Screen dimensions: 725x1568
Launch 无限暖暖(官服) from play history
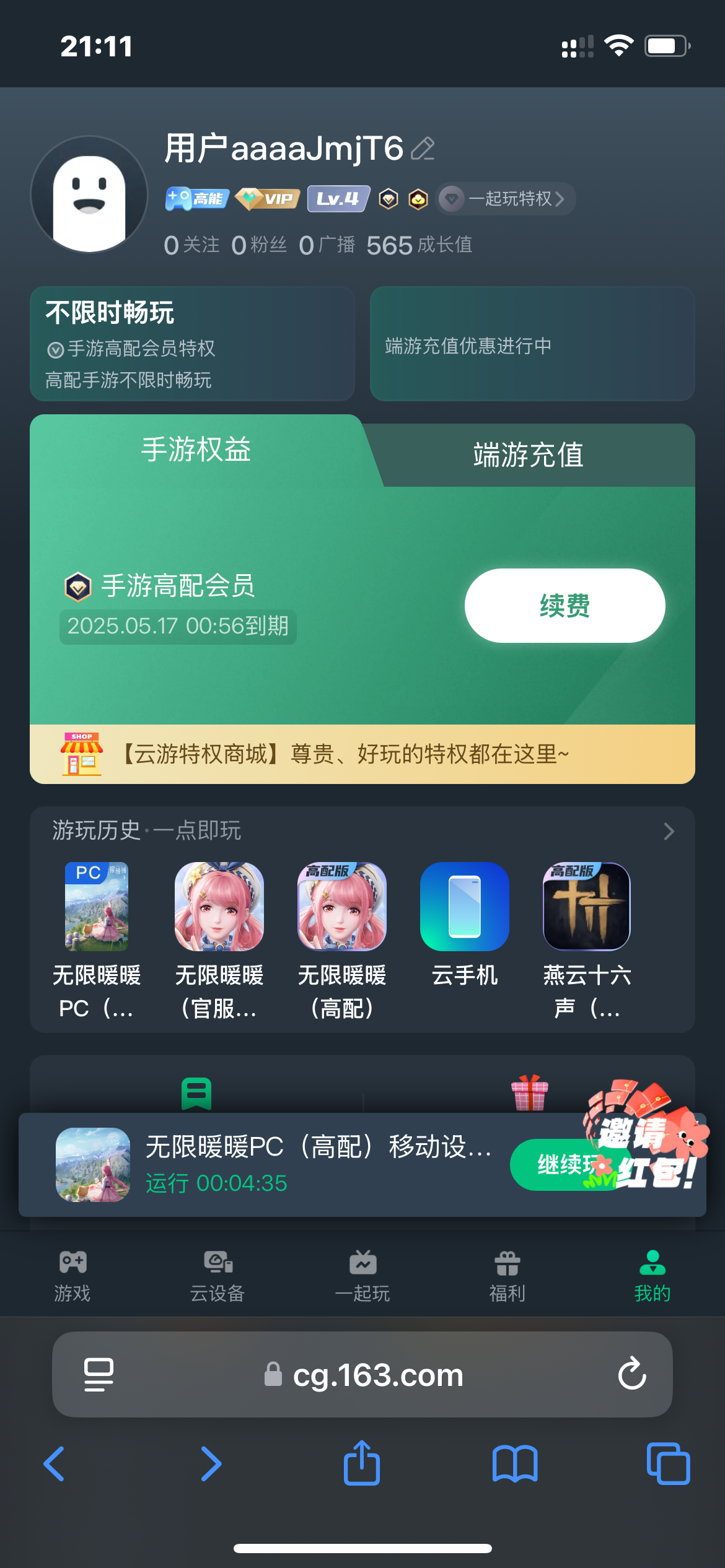pyautogui.click(x=219, y=907)
